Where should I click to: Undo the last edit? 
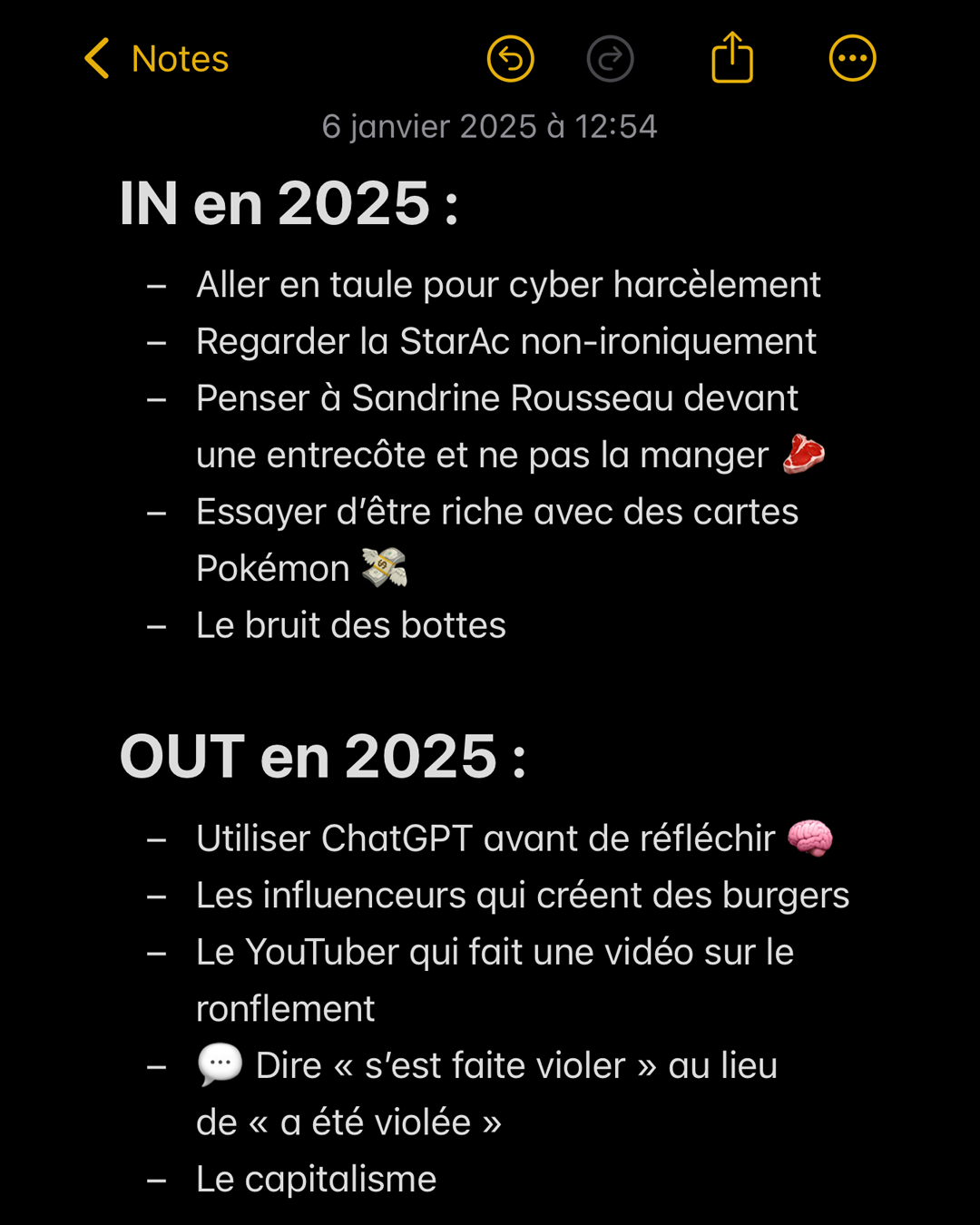click(x=510, y=59)
